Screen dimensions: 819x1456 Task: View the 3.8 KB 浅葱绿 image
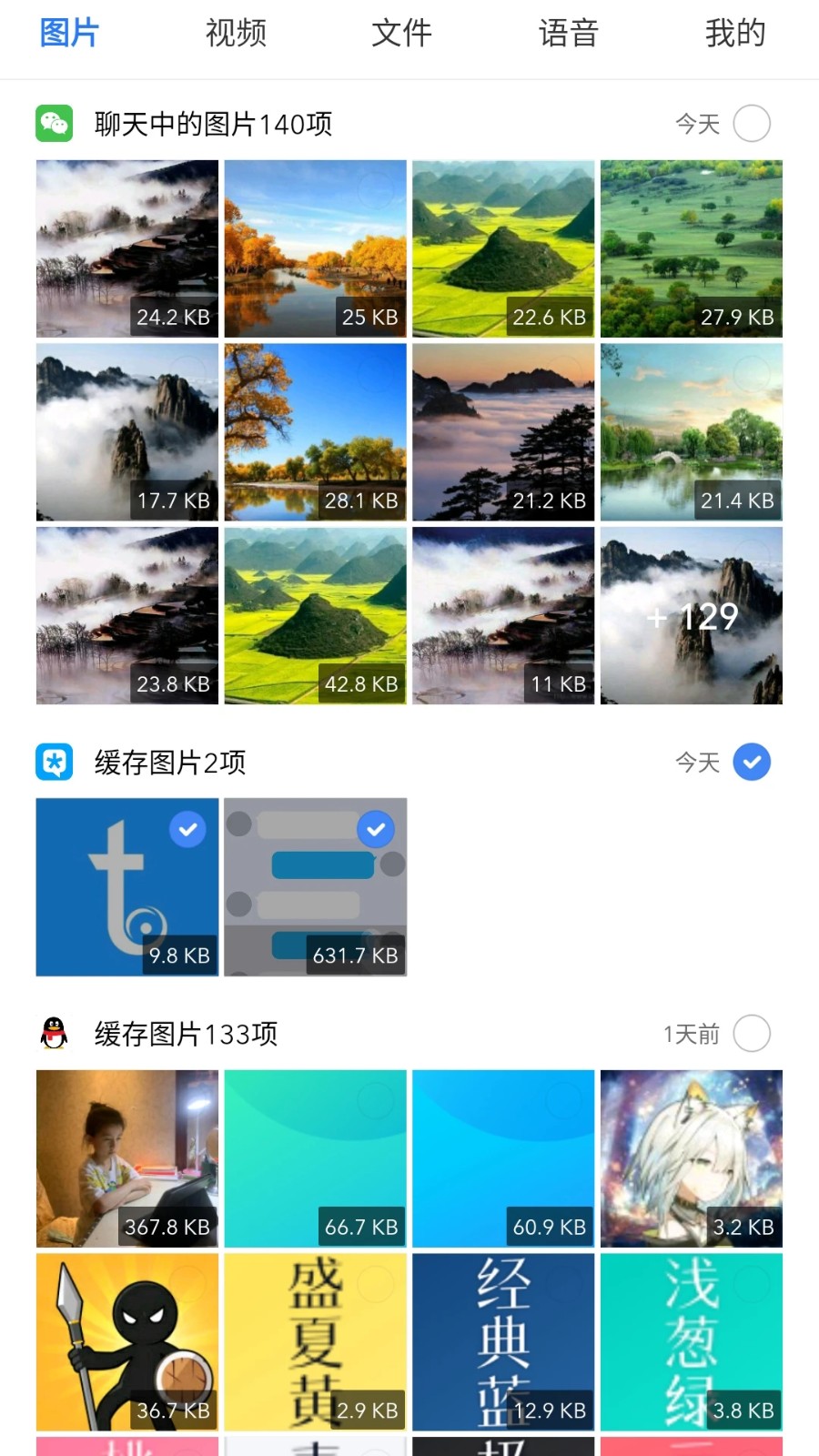[x=692, y=1342]
